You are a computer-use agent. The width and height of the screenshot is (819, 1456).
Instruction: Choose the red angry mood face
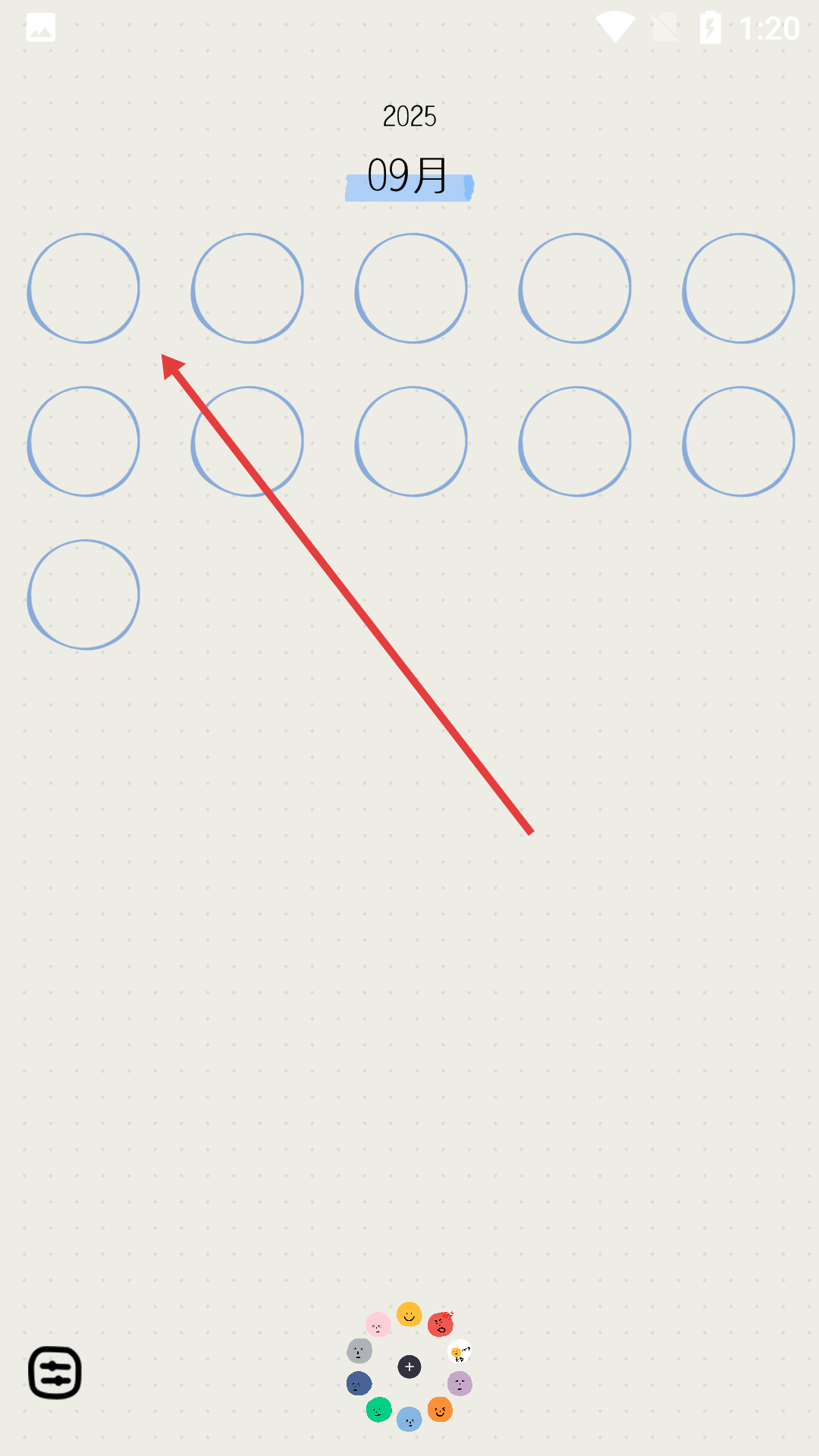click(441, 1324)
